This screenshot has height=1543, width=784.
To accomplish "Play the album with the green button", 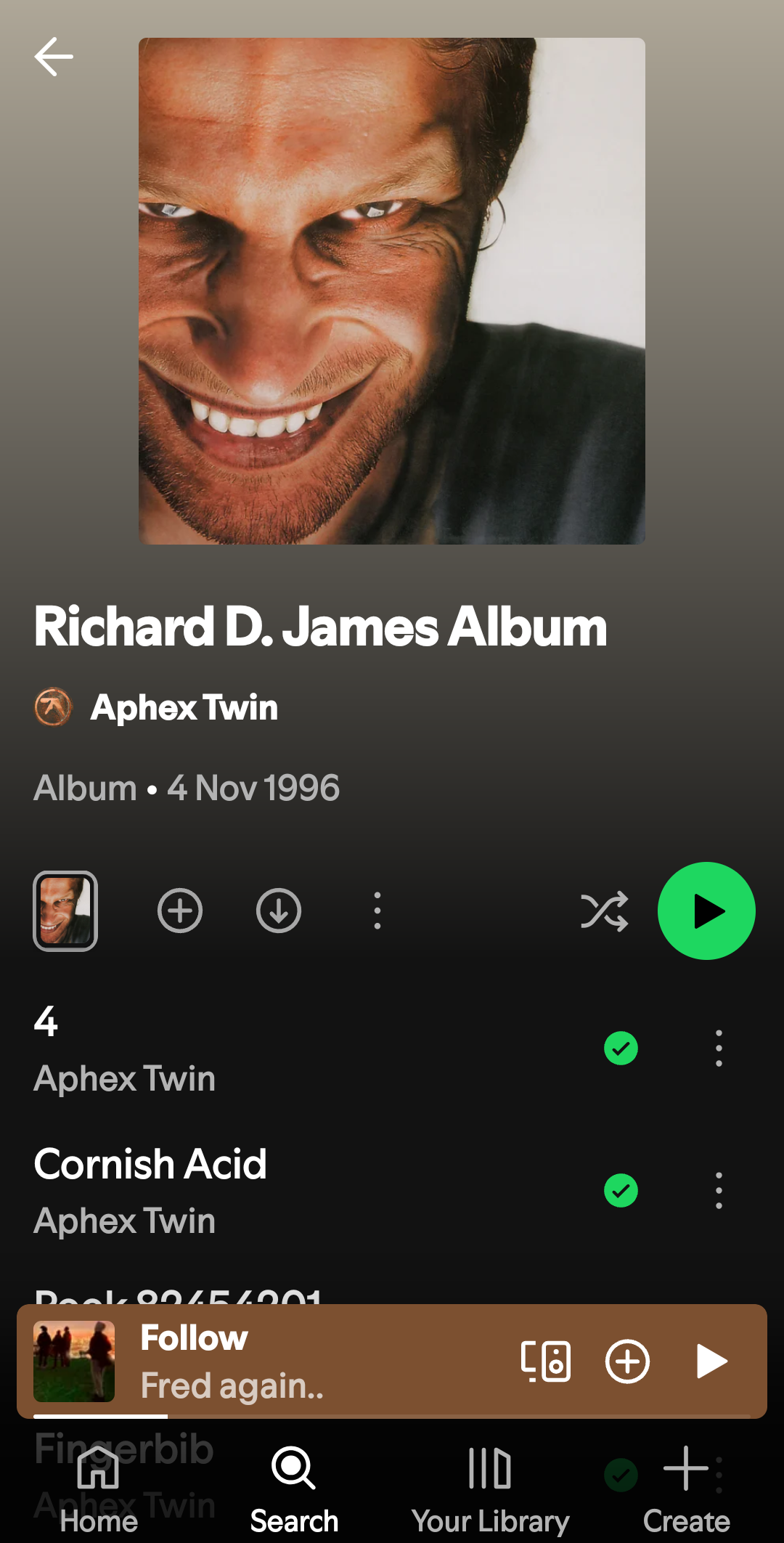I will tap(706, 911).
